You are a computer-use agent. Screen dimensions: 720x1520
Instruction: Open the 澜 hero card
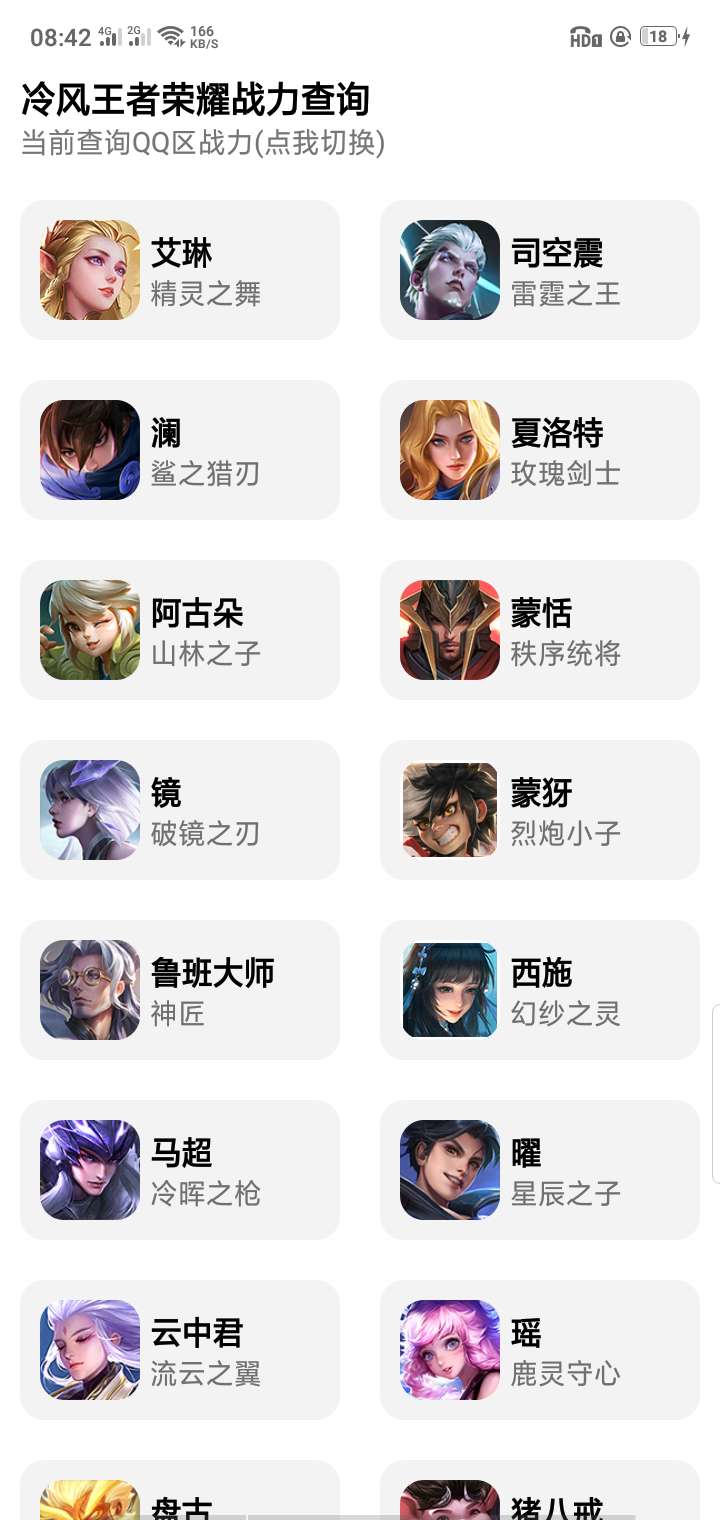click(180, 450)
